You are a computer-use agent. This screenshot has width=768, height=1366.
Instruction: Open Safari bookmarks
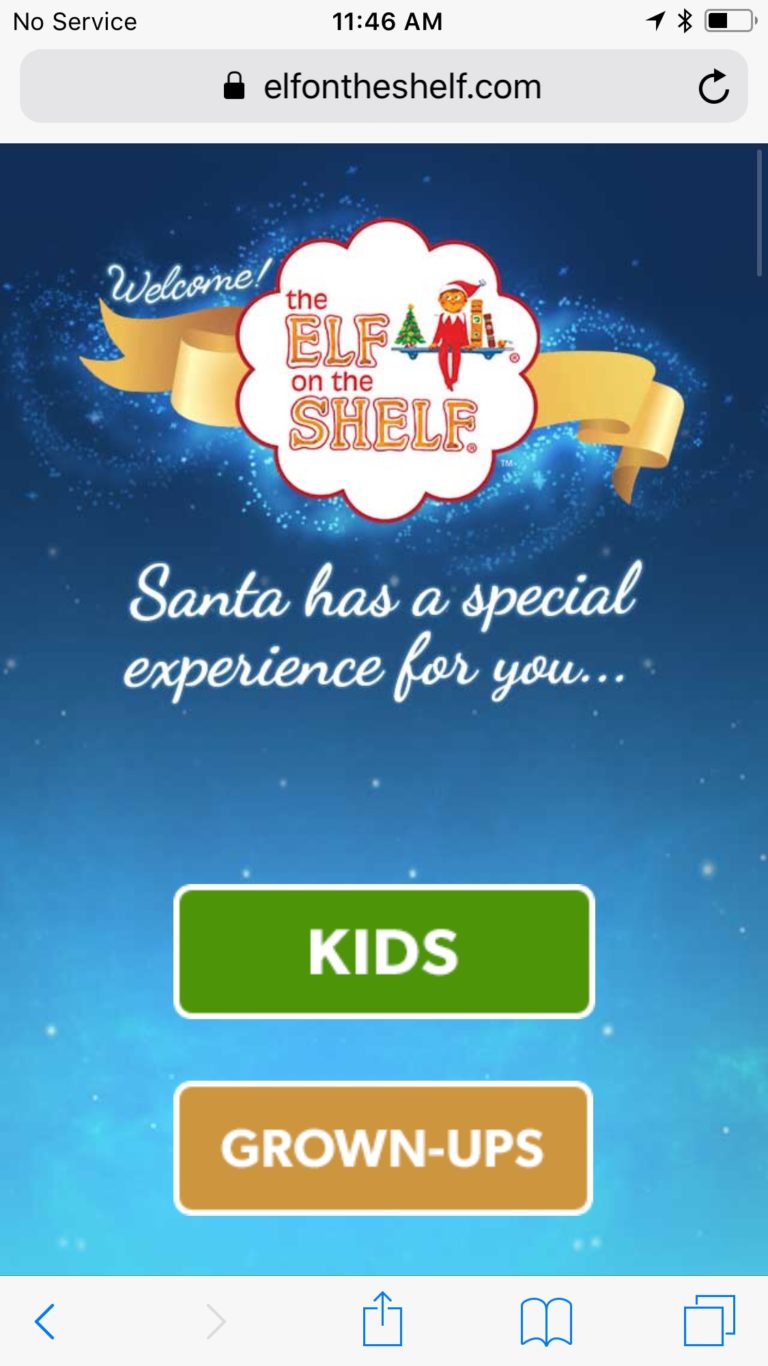(x=546, y=1322)
